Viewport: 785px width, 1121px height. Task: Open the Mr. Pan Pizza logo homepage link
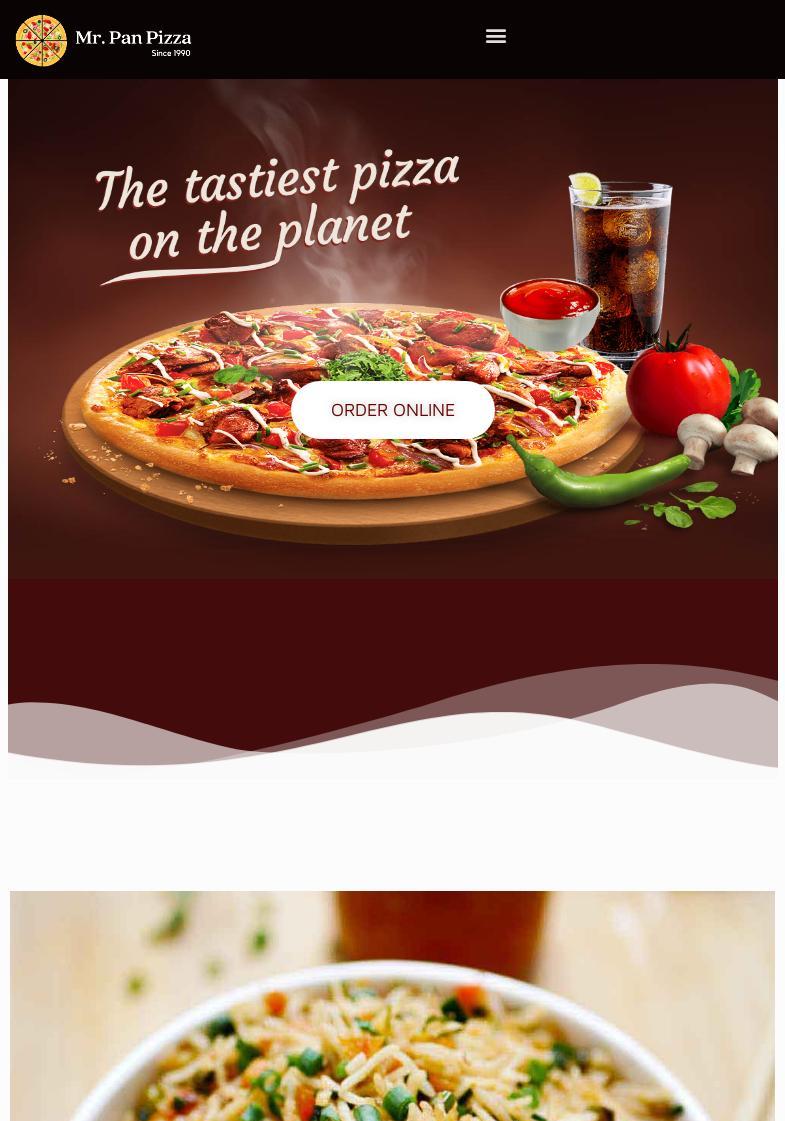pos(103,41)
